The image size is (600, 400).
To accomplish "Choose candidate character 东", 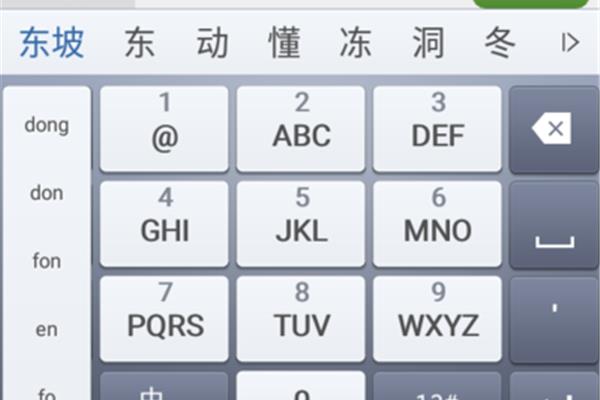I will click(141, 42).
